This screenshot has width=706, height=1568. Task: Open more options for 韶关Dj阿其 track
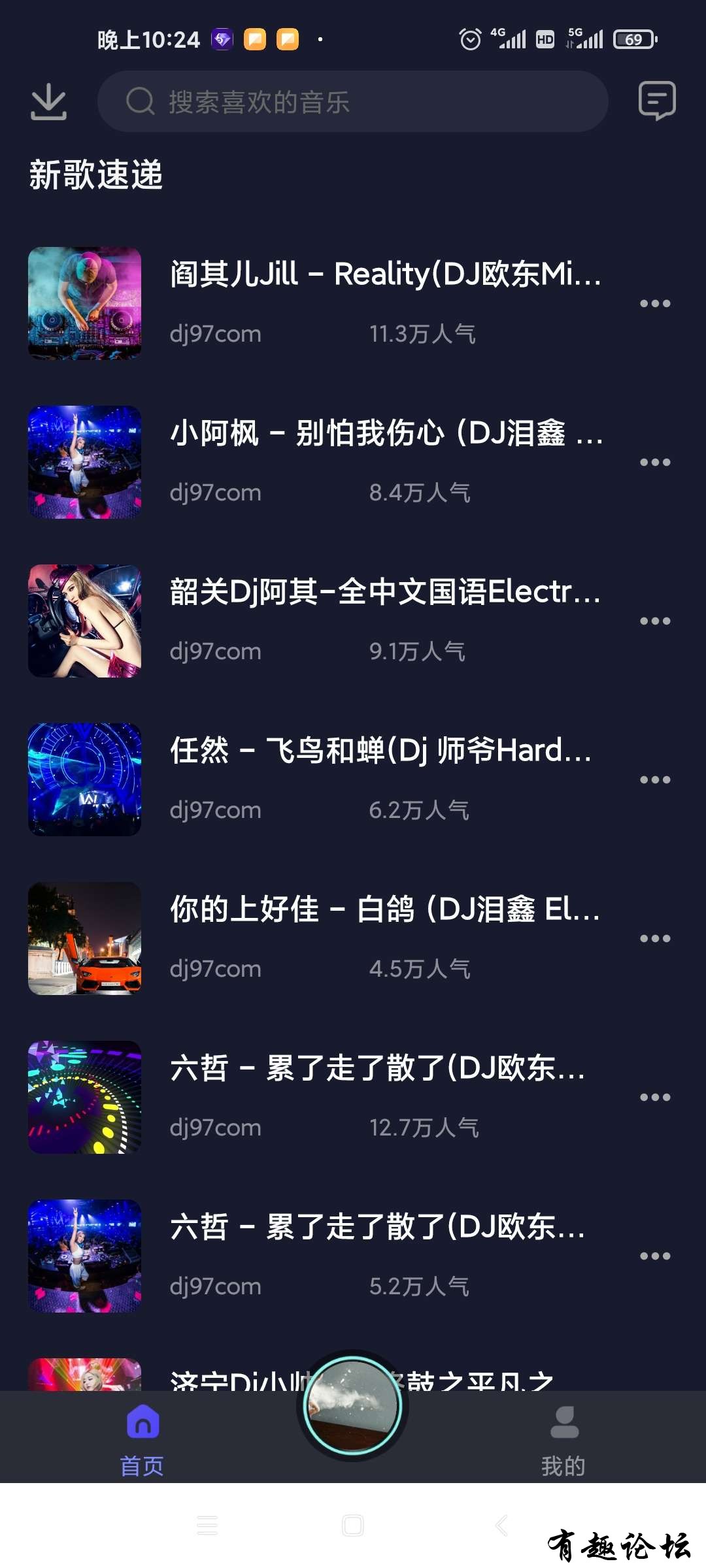pos(655,621)
